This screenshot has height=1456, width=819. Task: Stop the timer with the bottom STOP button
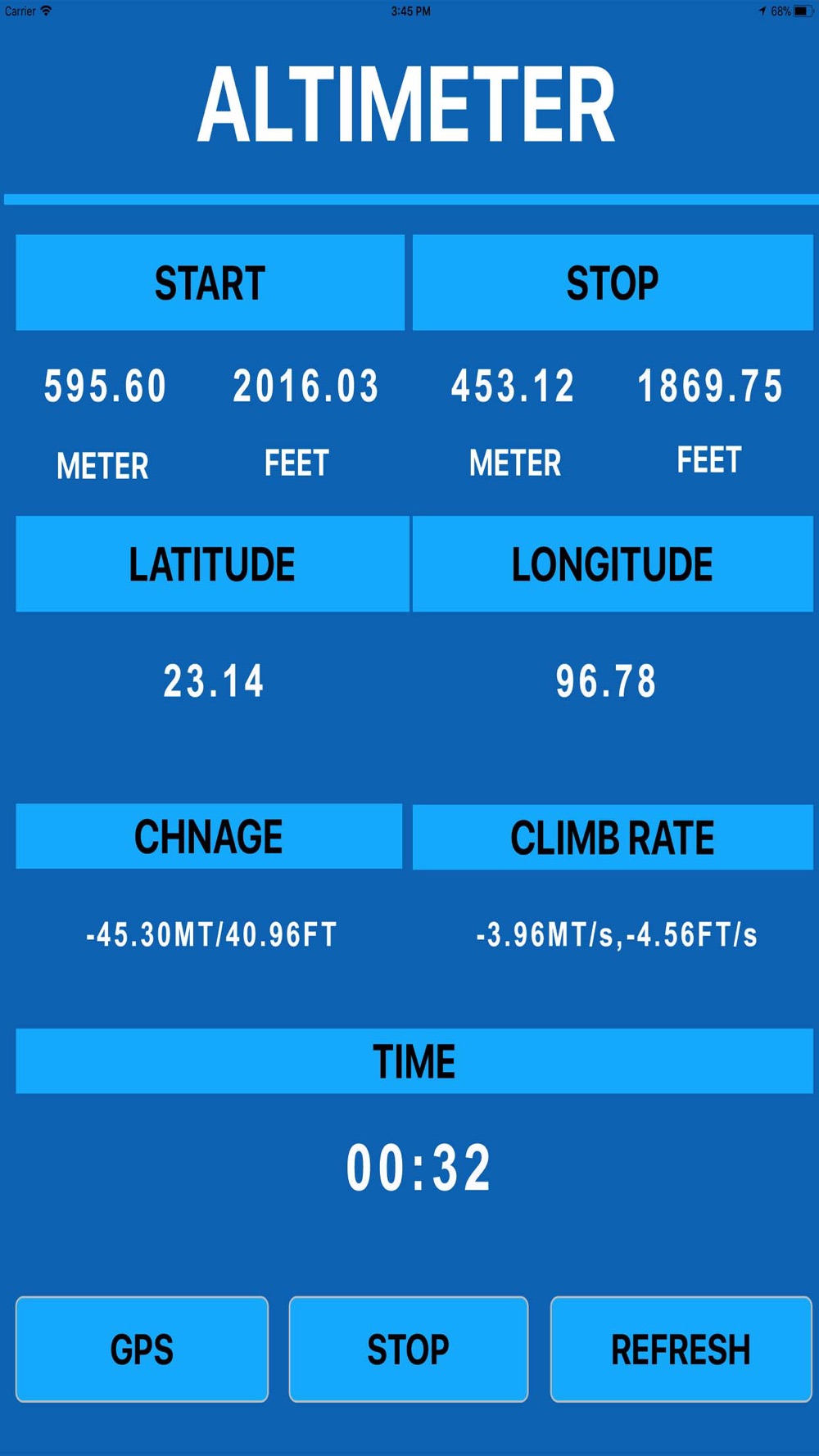click(x=408, y=1349)
